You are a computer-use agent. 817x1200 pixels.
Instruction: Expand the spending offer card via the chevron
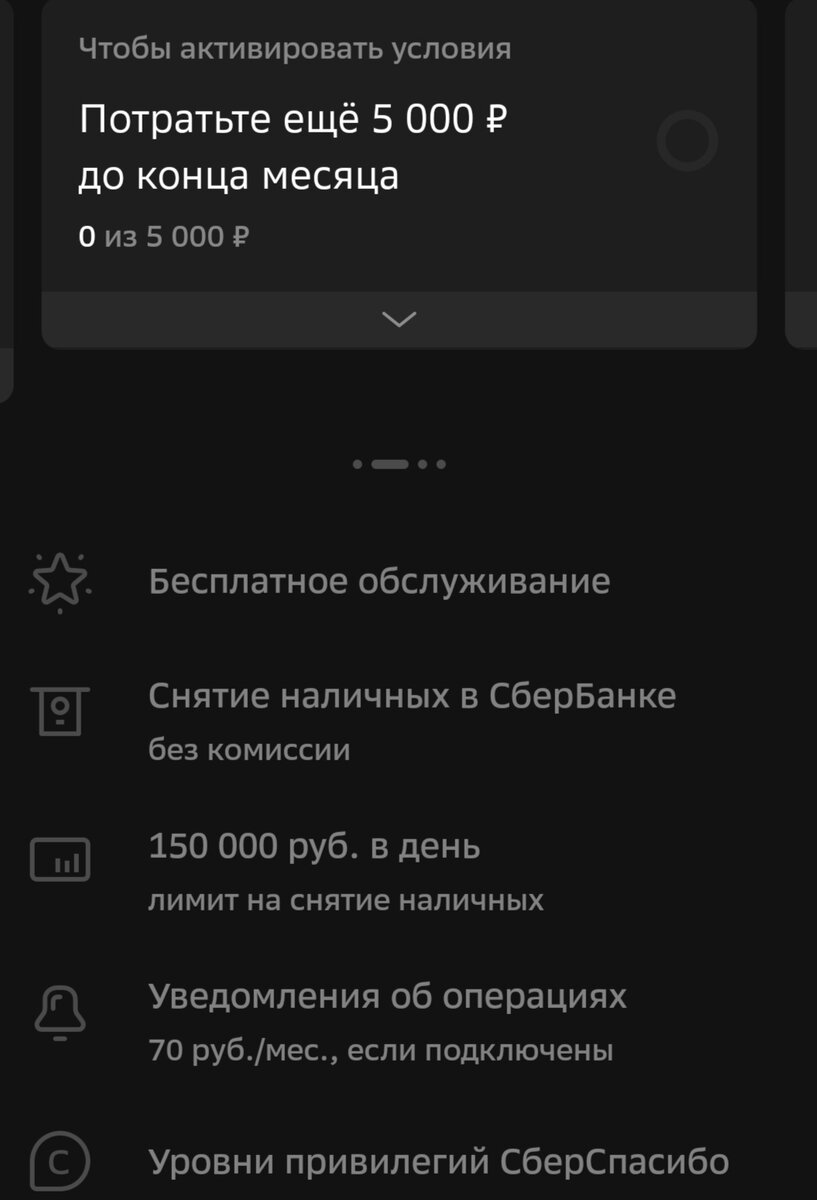click(x=399, y=318)
